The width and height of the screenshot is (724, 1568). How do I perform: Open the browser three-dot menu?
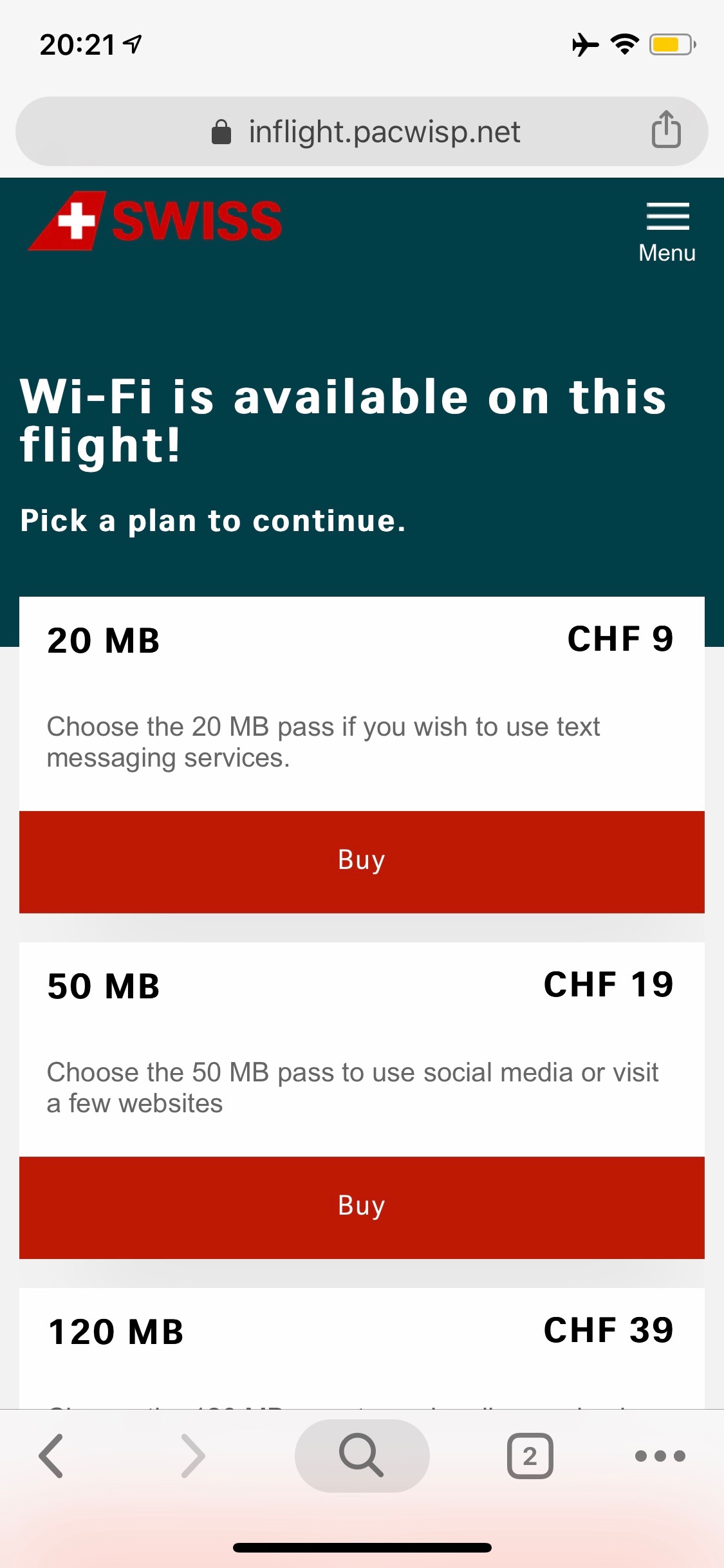click(660, 1455)
